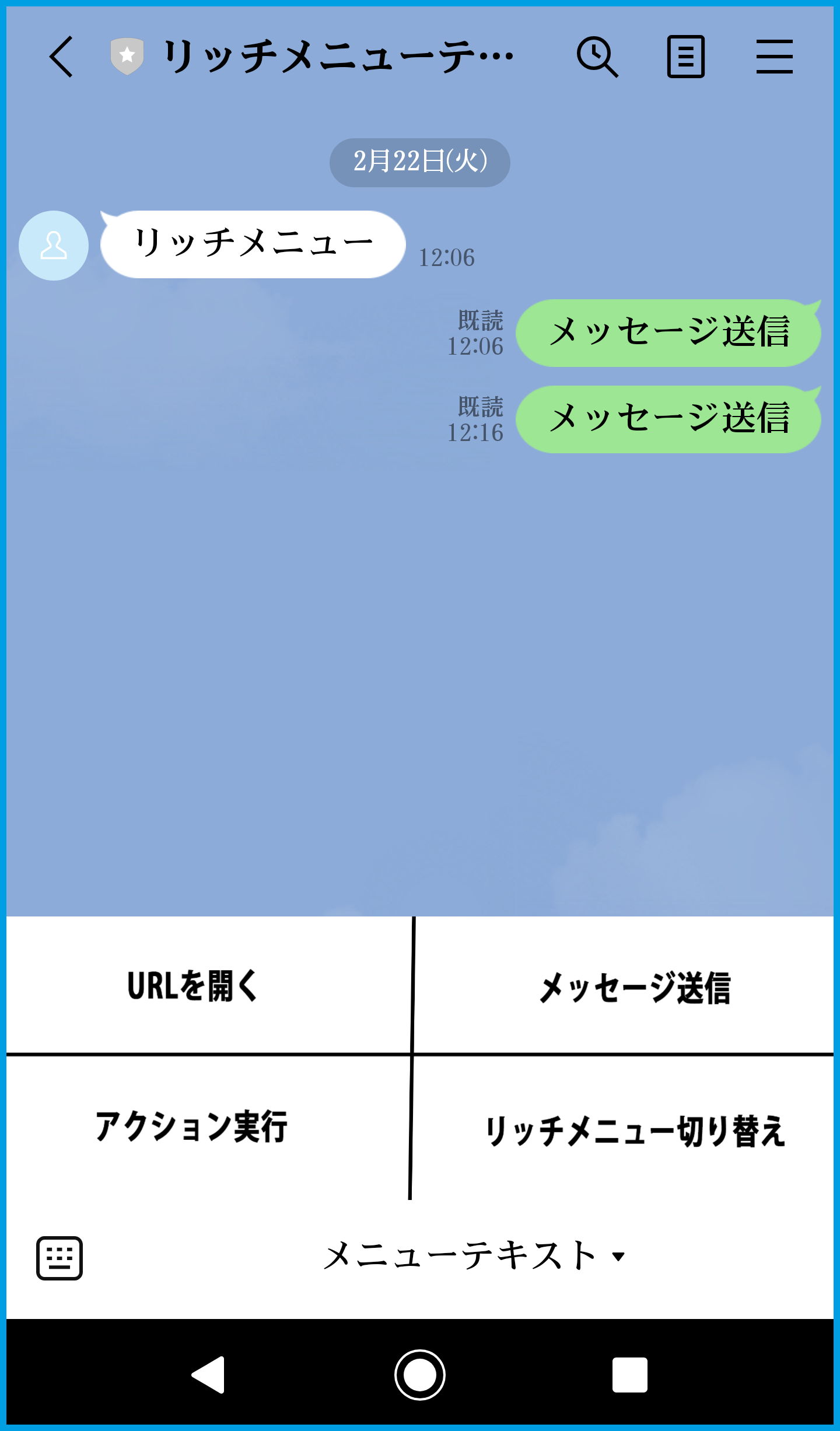The width and height of the screenshot is (840, 1431).
Task: Open the hamburger menu
Action: pos(774,57)
